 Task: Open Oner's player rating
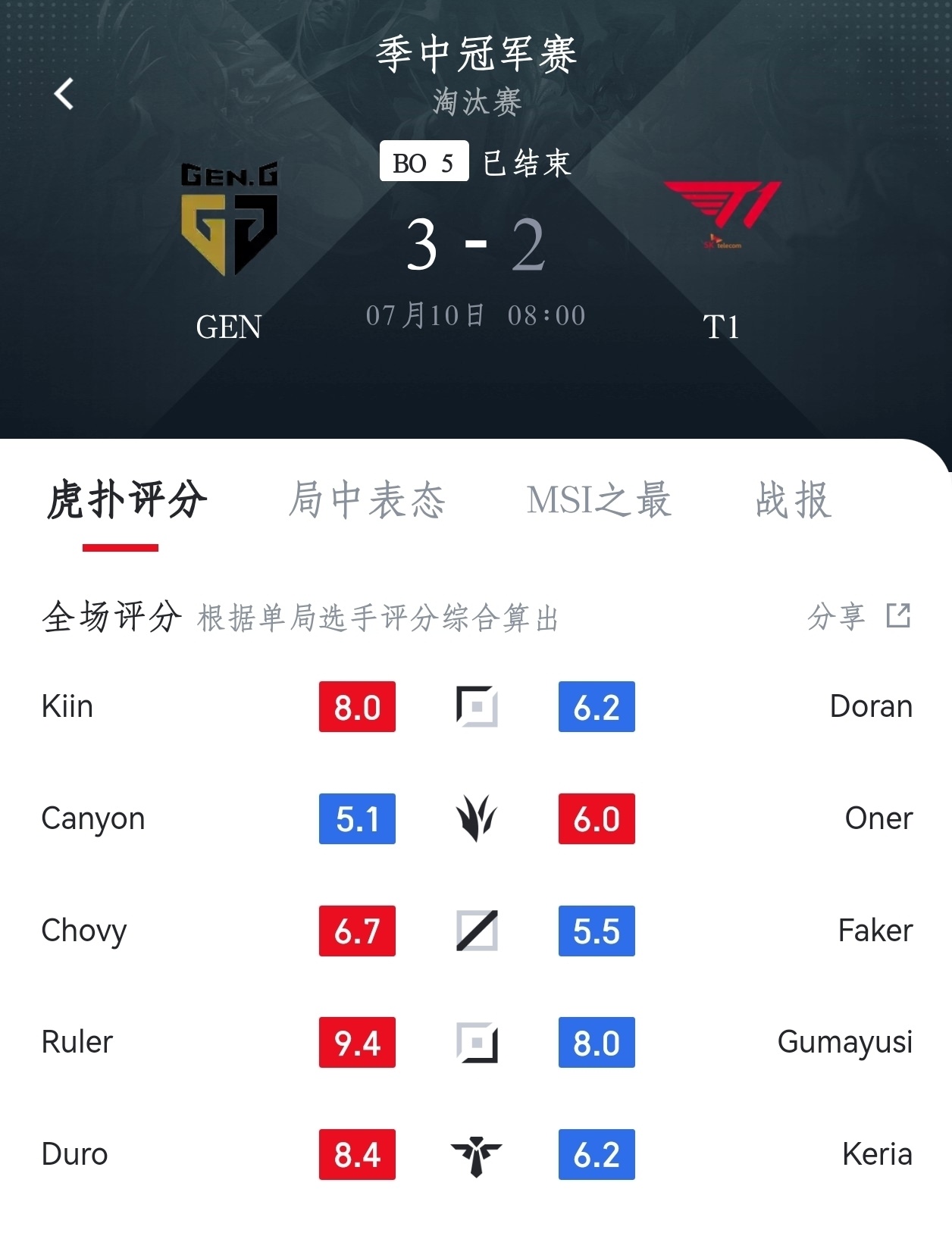pyautogui.click(x=878, y=818)
